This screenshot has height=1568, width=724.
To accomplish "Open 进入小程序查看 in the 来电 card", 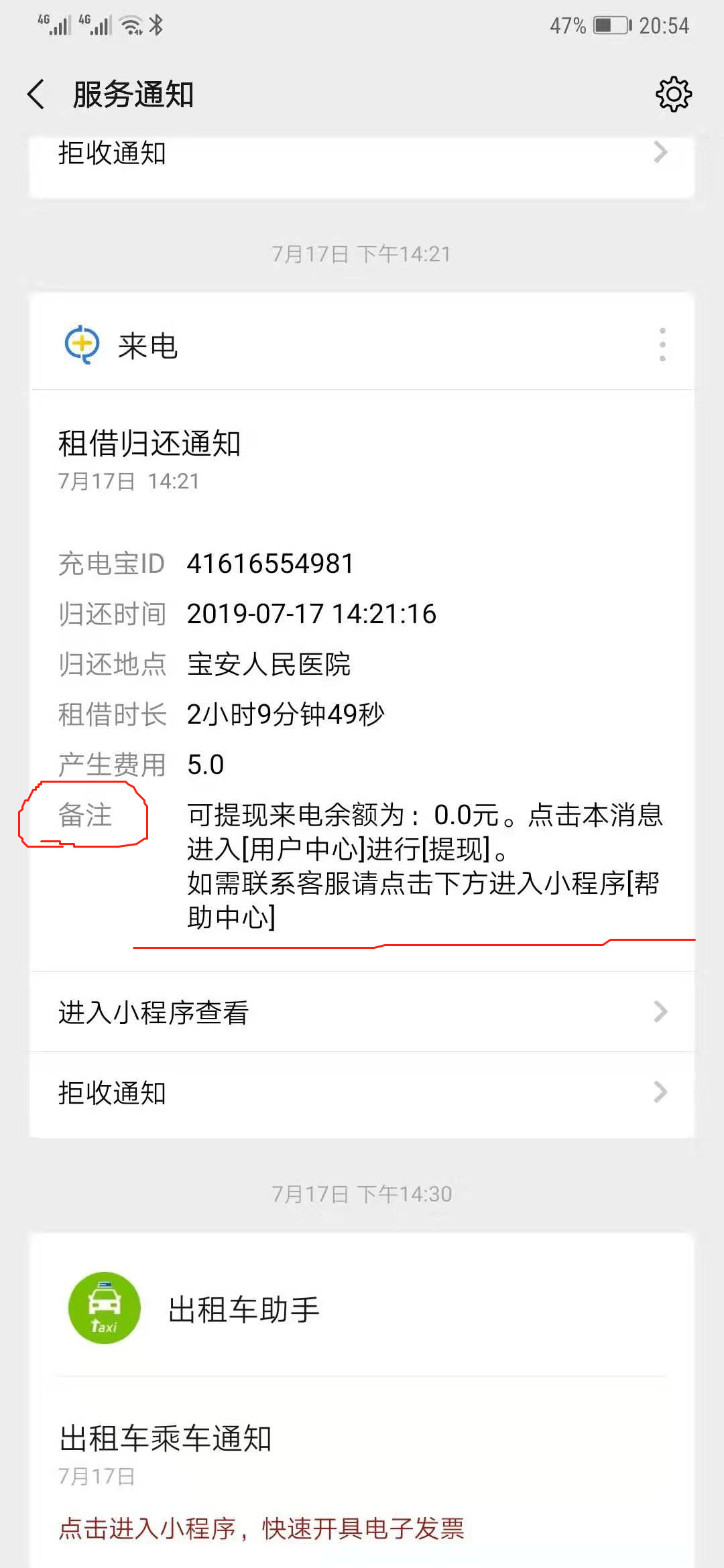I will pyautogui.click(x=362, y=1012).
